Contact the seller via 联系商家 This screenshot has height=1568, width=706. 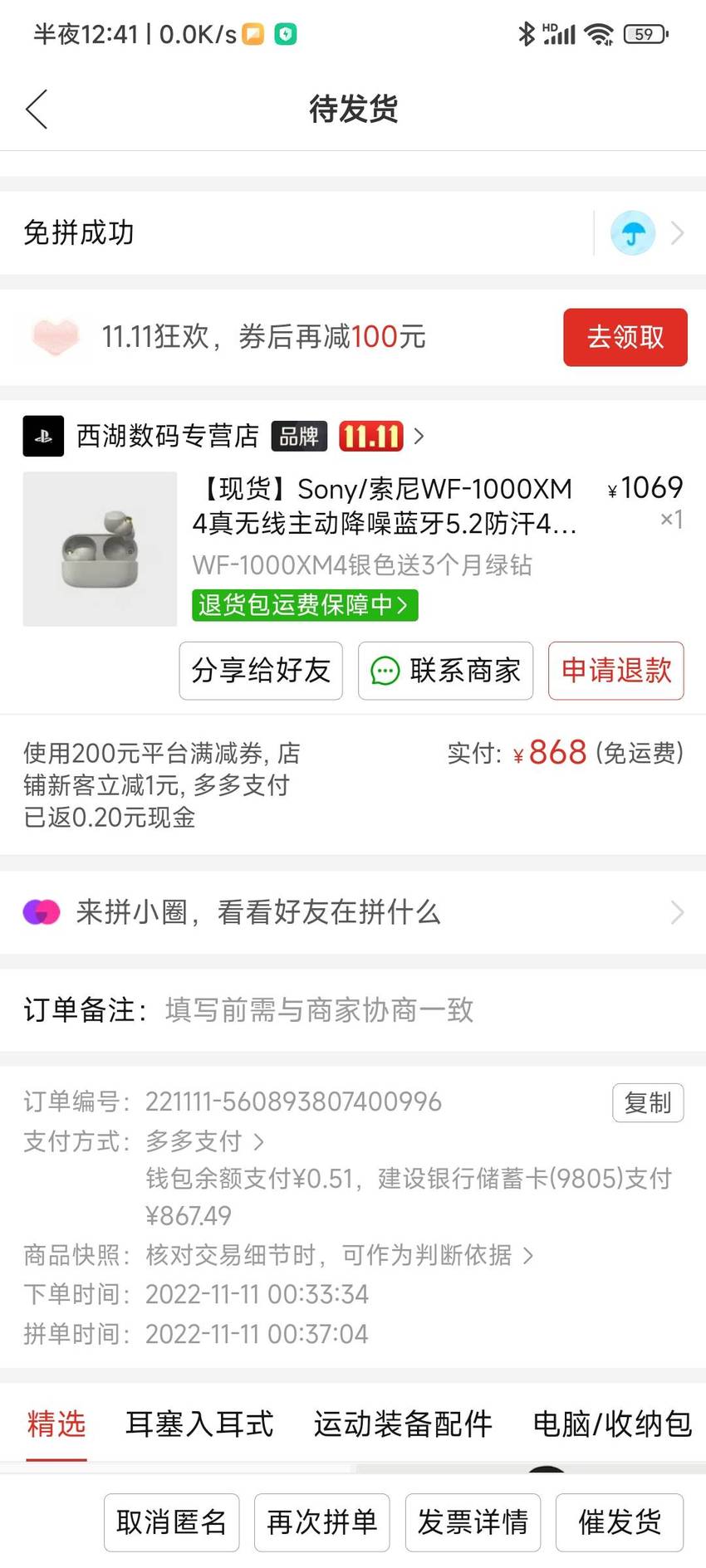point(446,671)
